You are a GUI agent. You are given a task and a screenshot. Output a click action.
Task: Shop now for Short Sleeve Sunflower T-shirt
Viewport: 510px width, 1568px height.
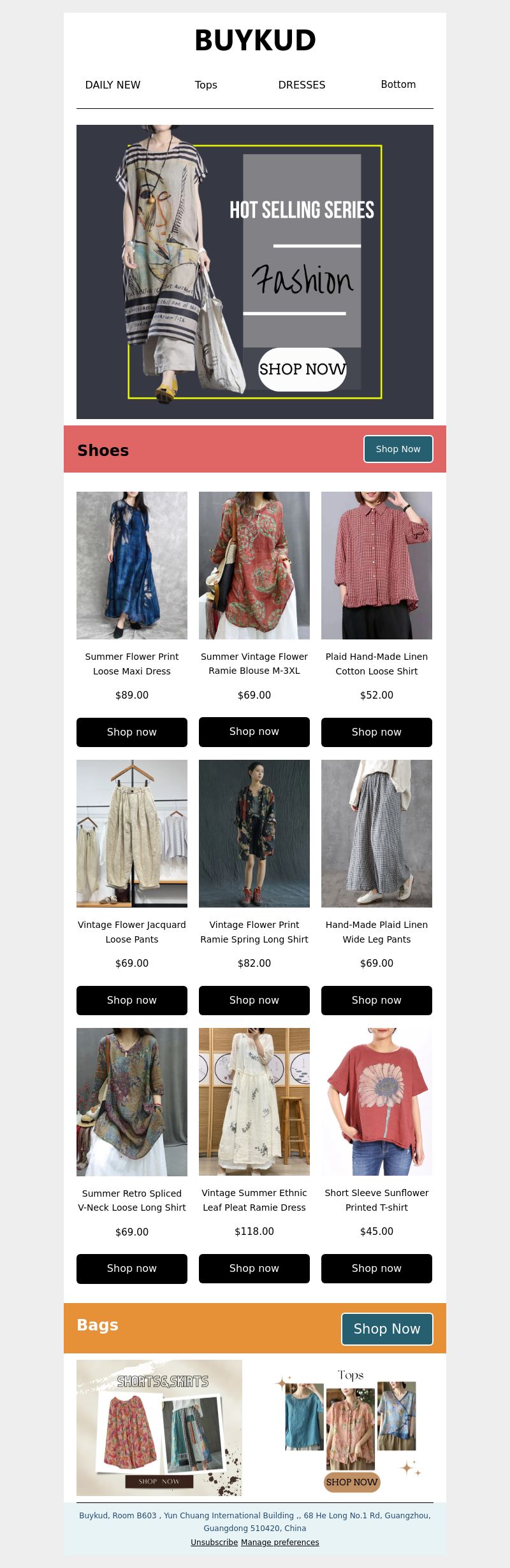click(x=377, y=1269)
